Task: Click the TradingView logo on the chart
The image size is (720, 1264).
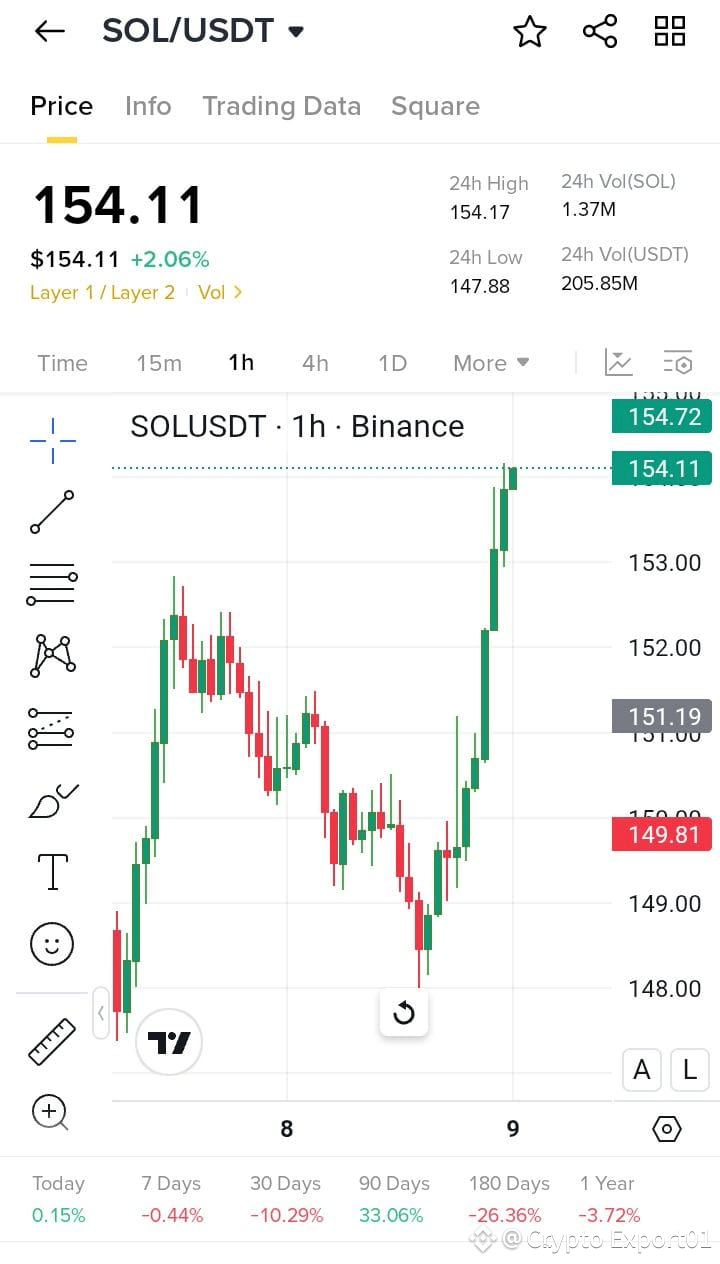Action: coord(168,1042)
